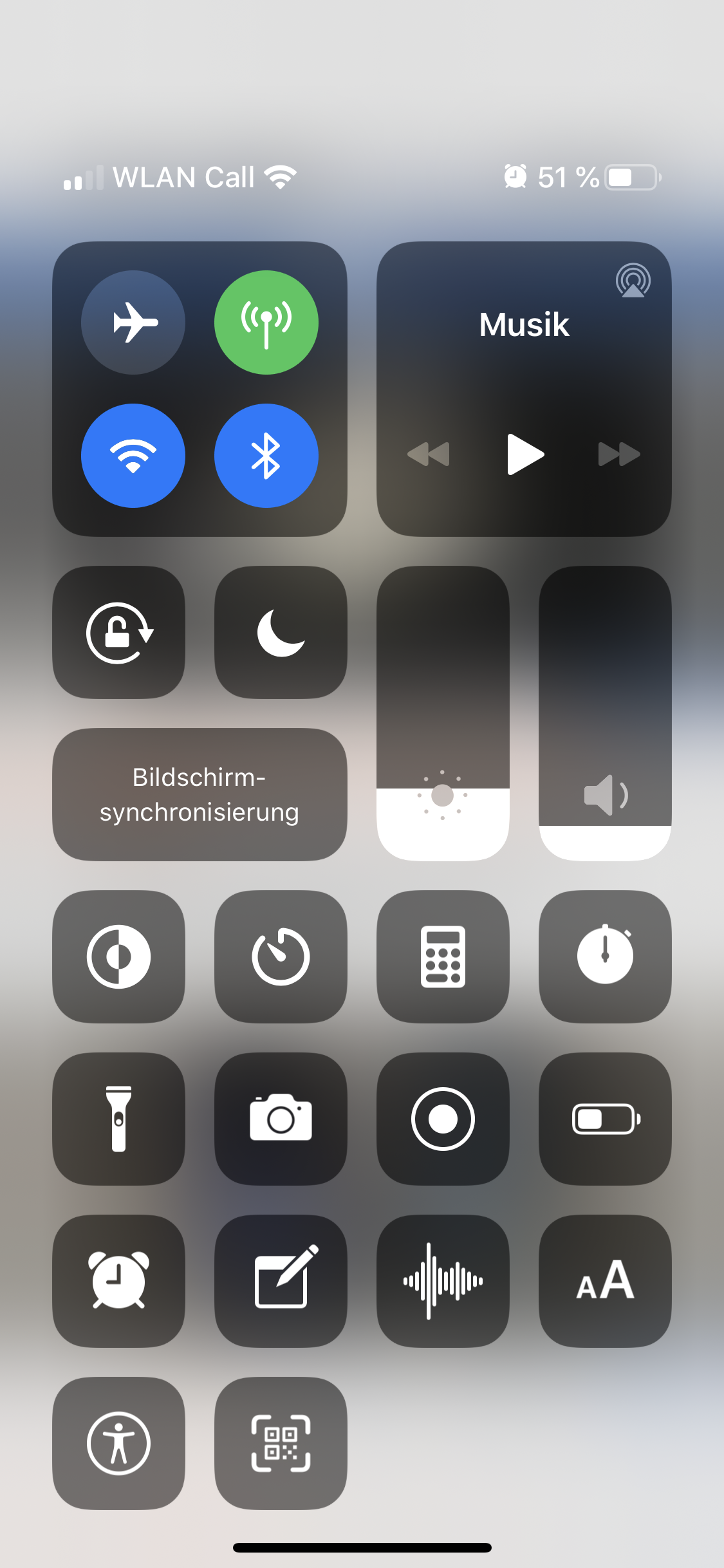Play music in the Musik widget

[x=524, y=454]
